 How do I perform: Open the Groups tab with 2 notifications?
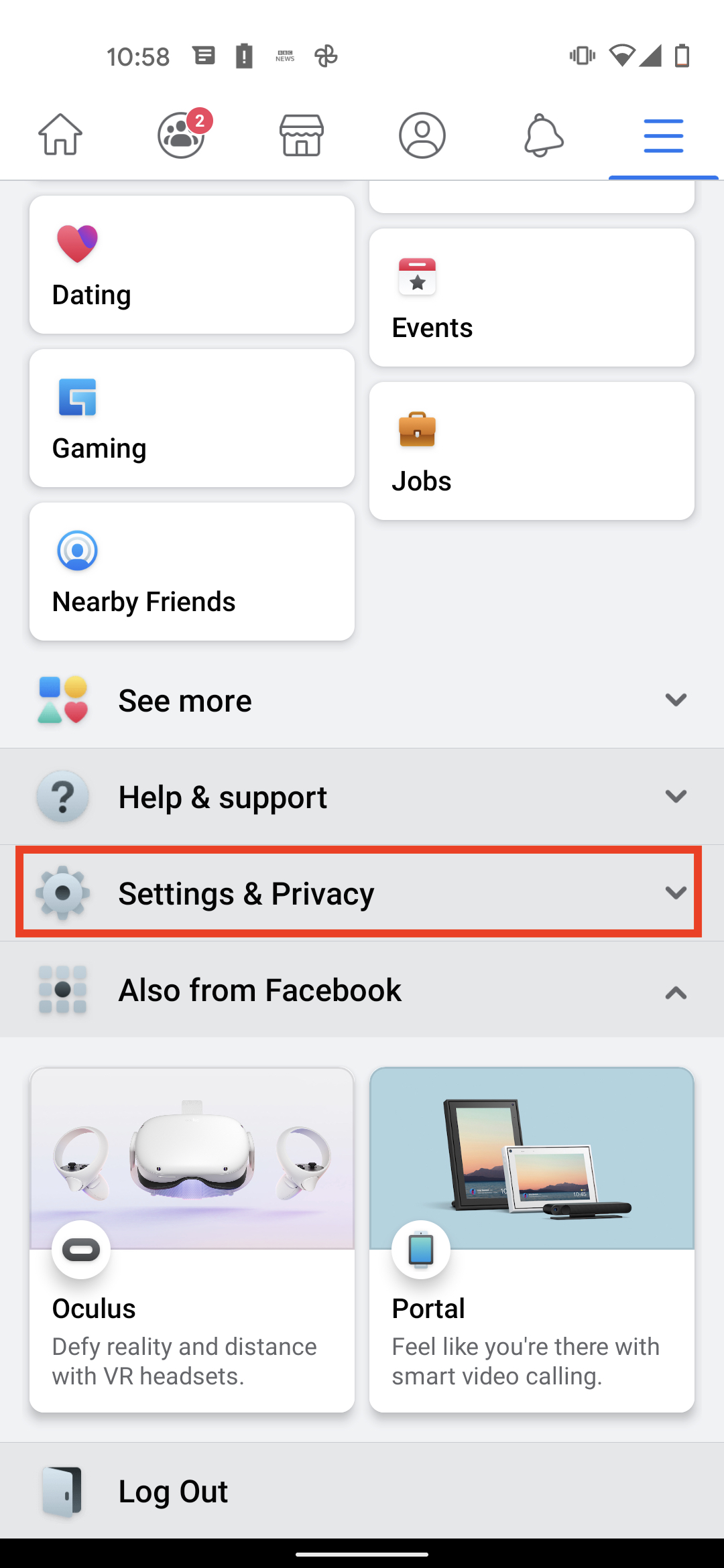182,134
